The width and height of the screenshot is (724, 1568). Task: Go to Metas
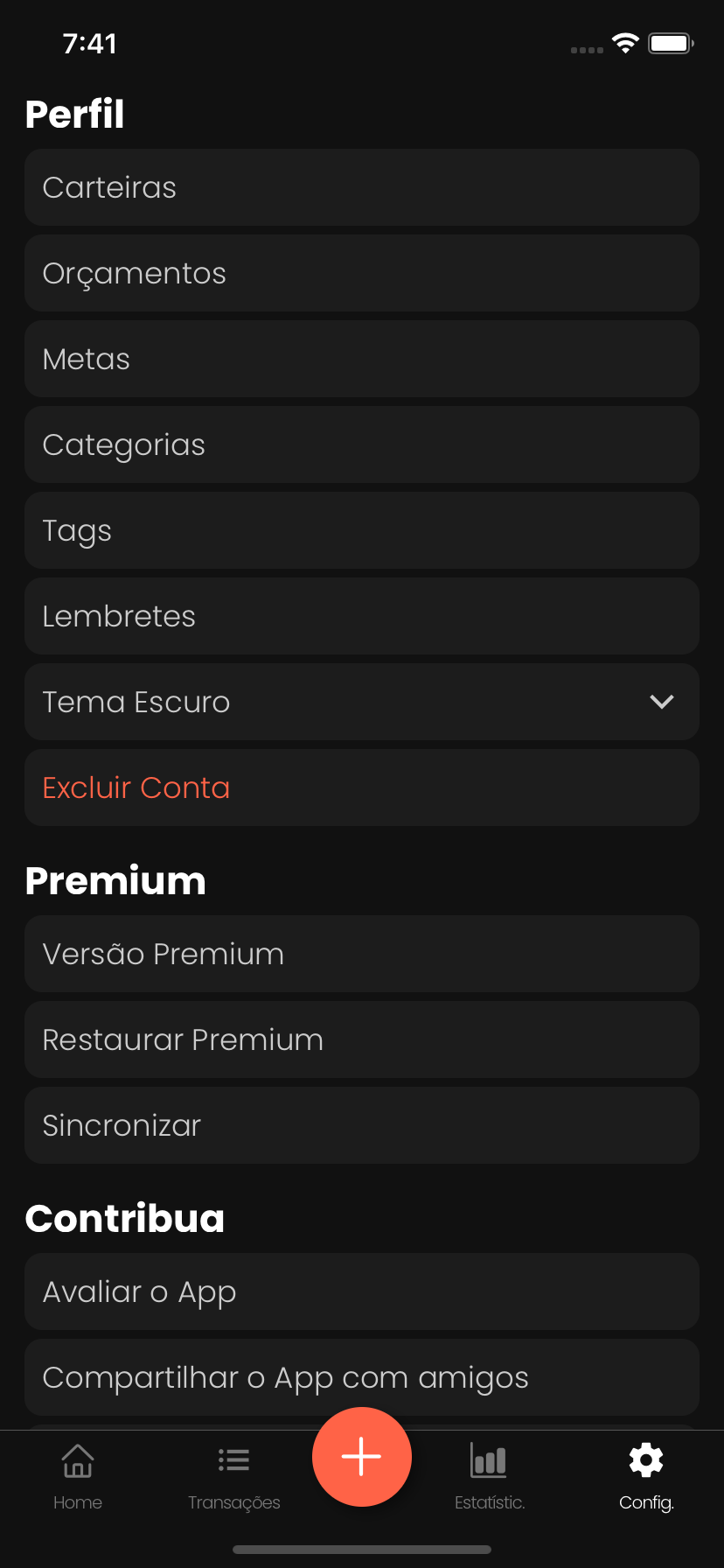click(362, 359)
